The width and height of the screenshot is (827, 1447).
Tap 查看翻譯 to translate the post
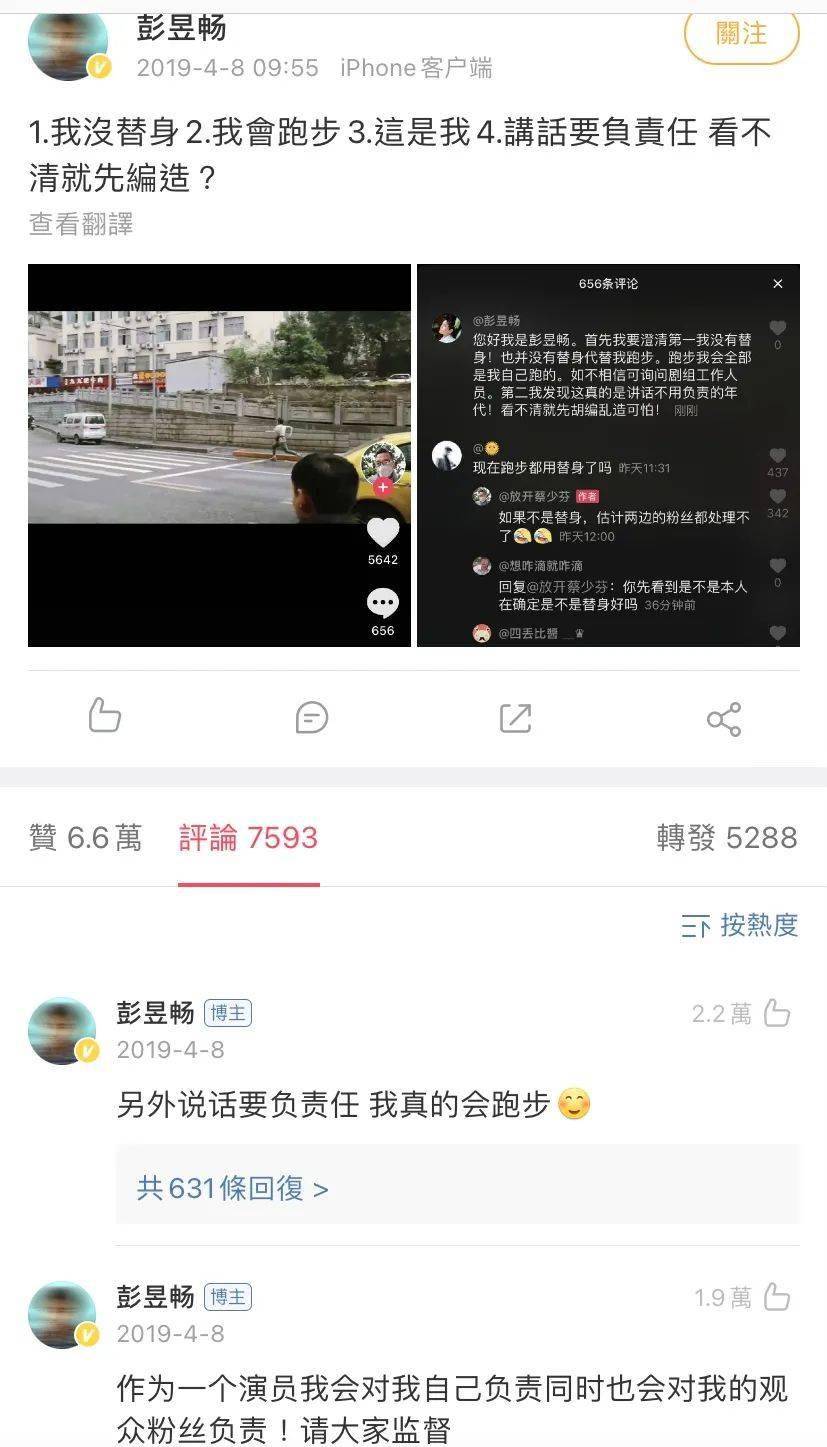tap(81, 224)
